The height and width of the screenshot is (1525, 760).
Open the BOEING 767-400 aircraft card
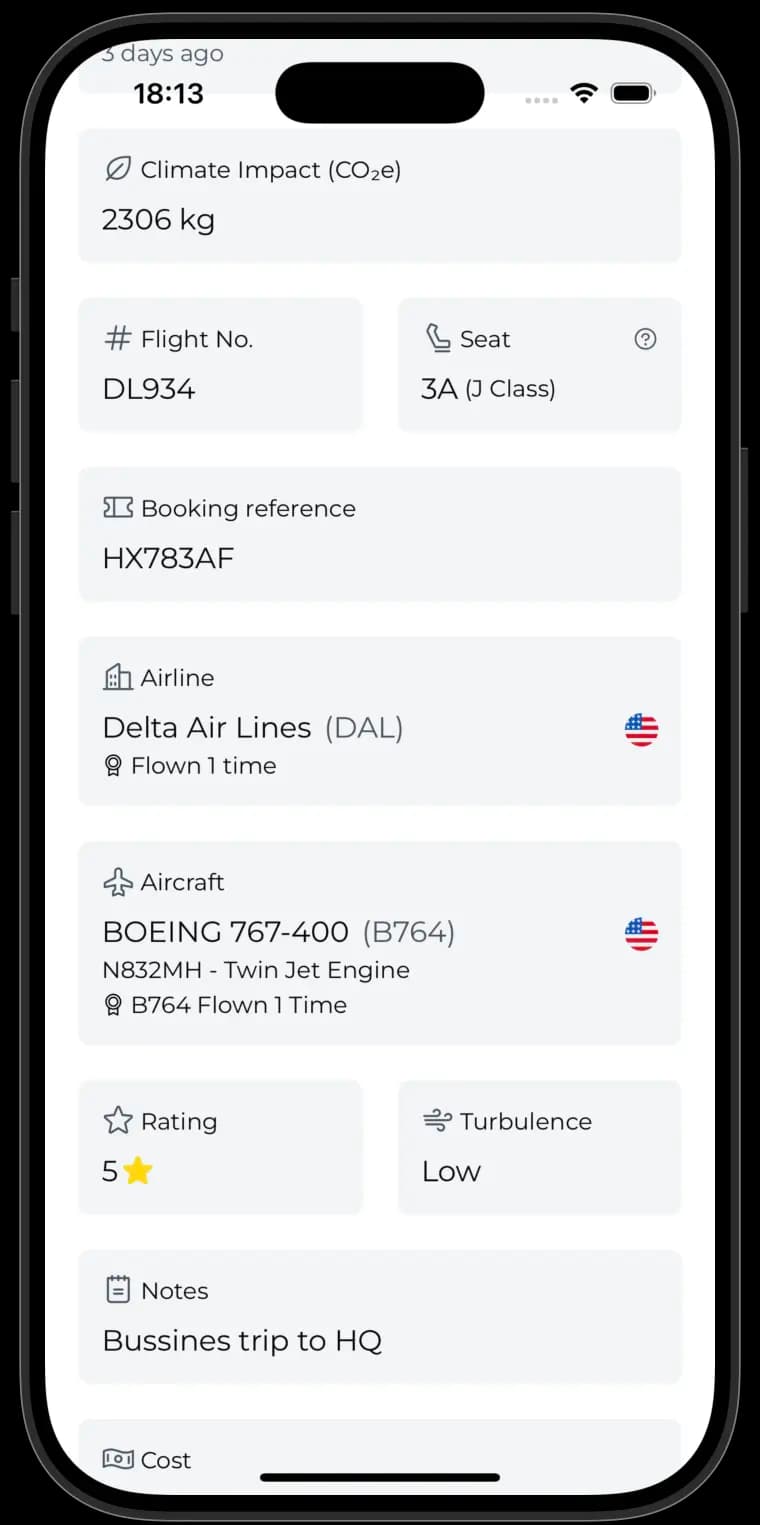coord(379,942)
